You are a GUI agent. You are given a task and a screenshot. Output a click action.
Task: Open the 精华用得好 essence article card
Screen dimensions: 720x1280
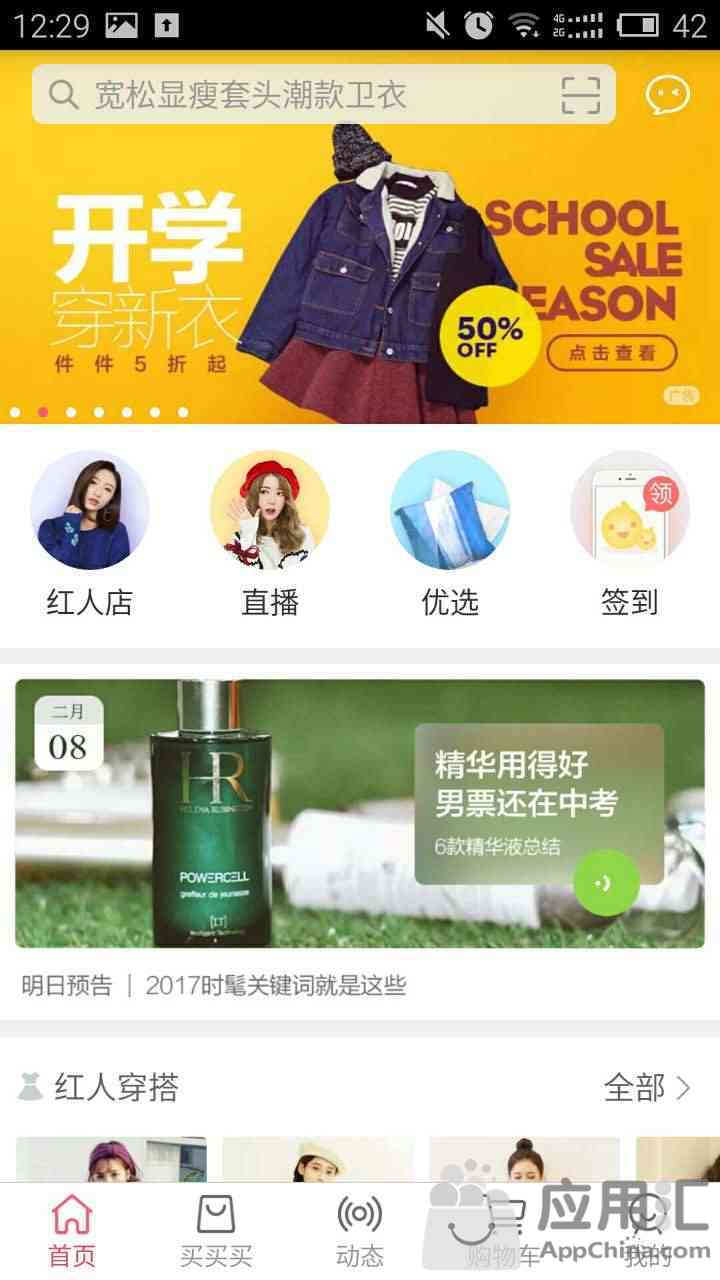click(360, 813)
